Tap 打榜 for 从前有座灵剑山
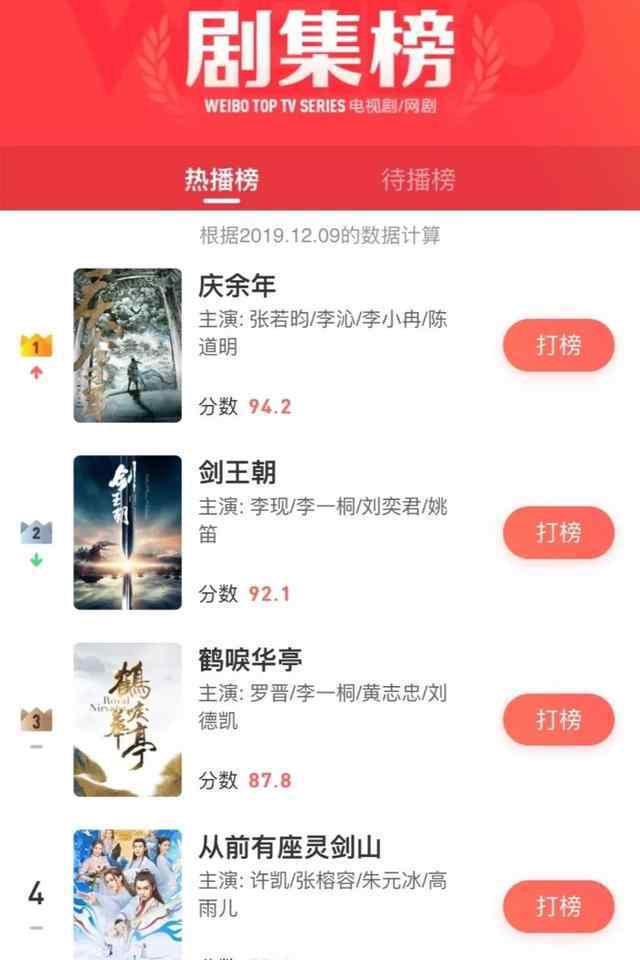The image size is (640, 960). (558, 906)
